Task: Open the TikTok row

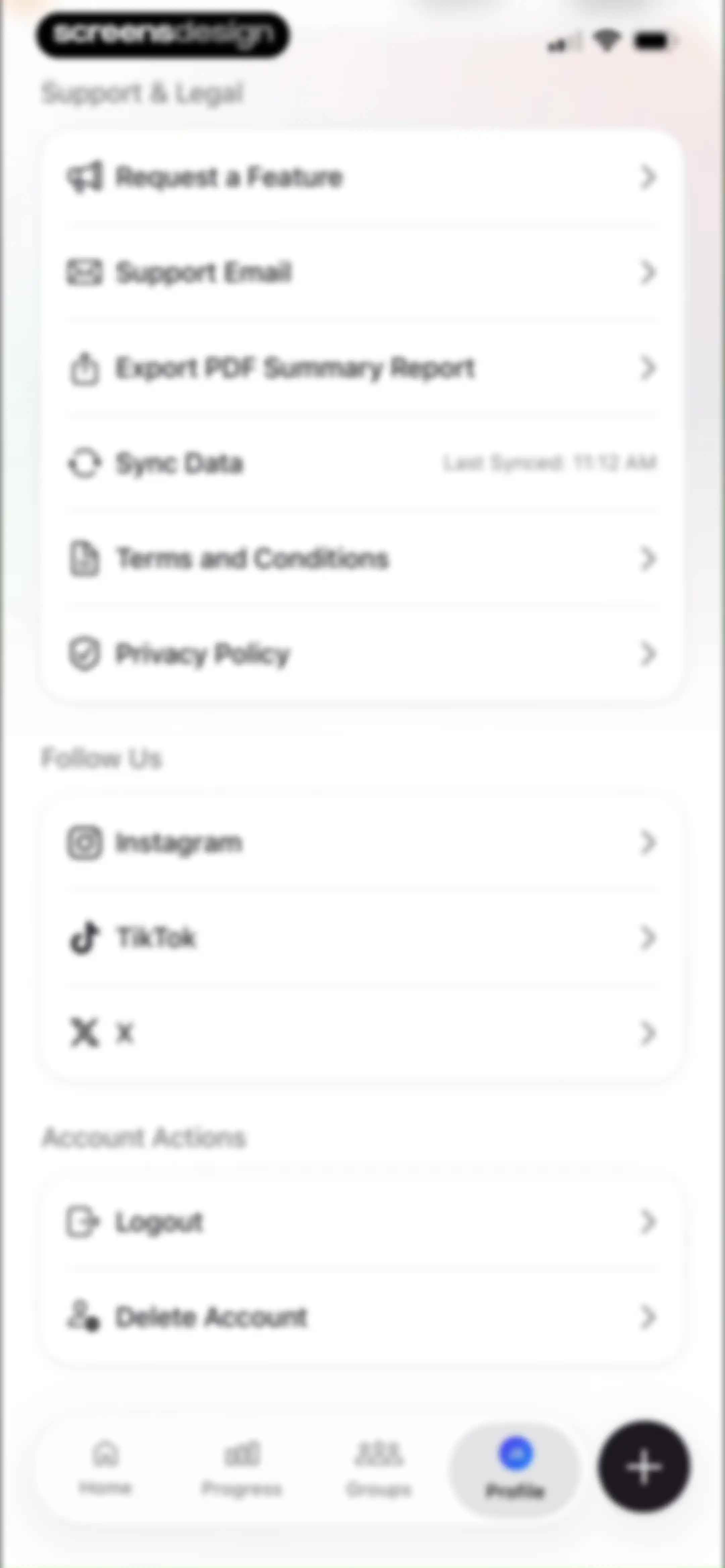Action: (x=362, y=937)
